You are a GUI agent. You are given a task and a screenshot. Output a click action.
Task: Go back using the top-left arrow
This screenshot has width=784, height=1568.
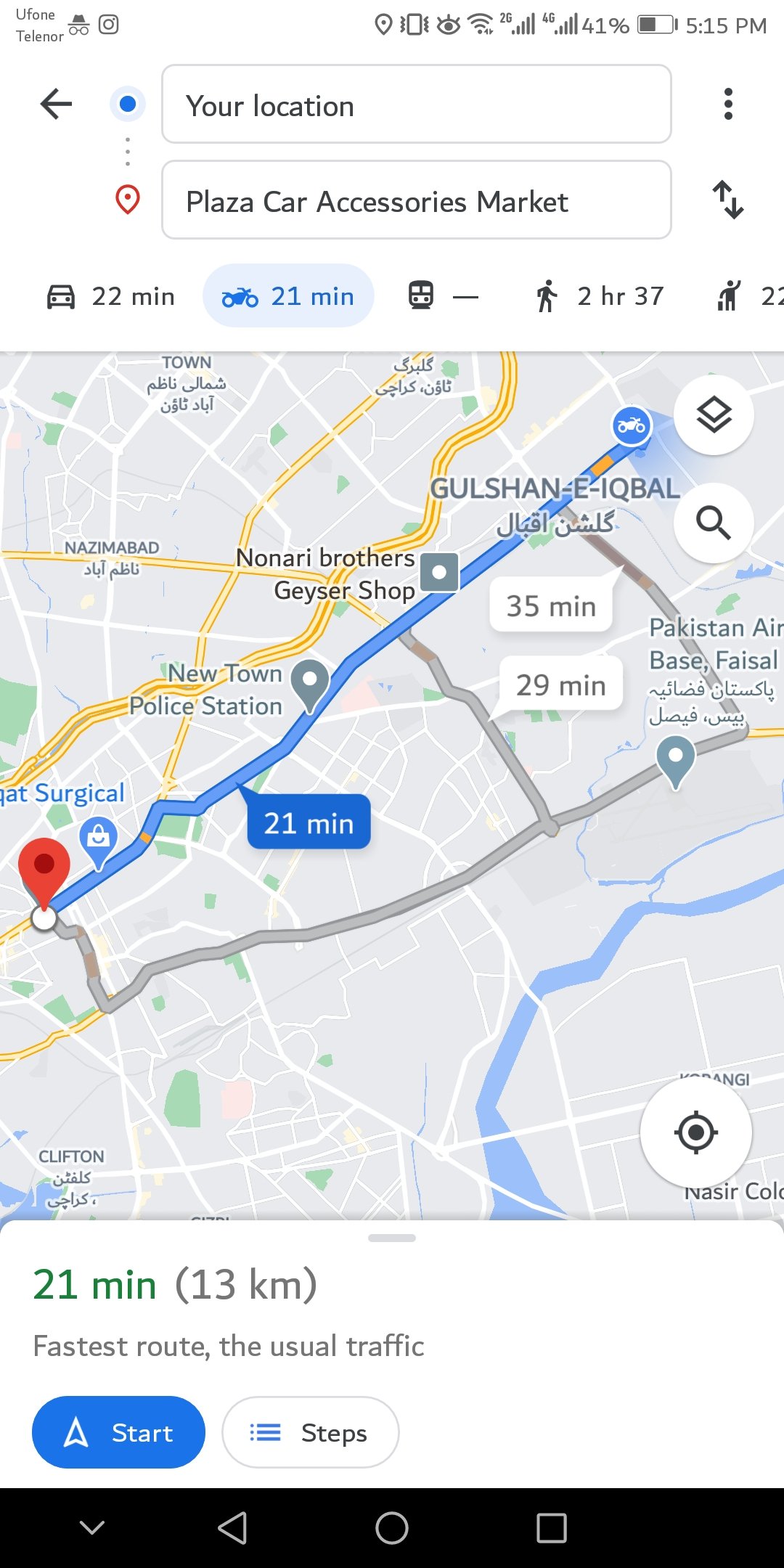point(56,104)
